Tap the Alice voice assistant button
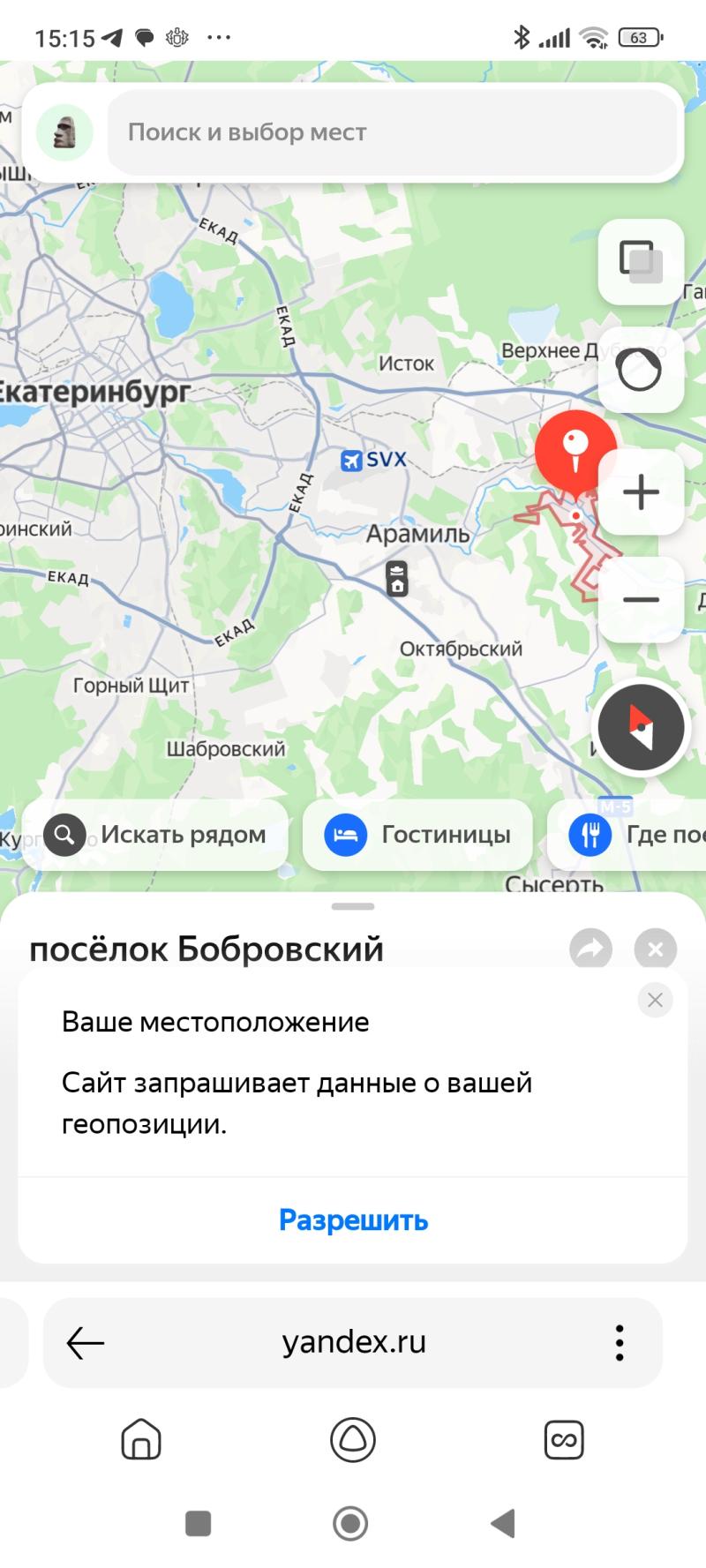The width and height of the screenshot is (706, 1568). tap(641, 370)
